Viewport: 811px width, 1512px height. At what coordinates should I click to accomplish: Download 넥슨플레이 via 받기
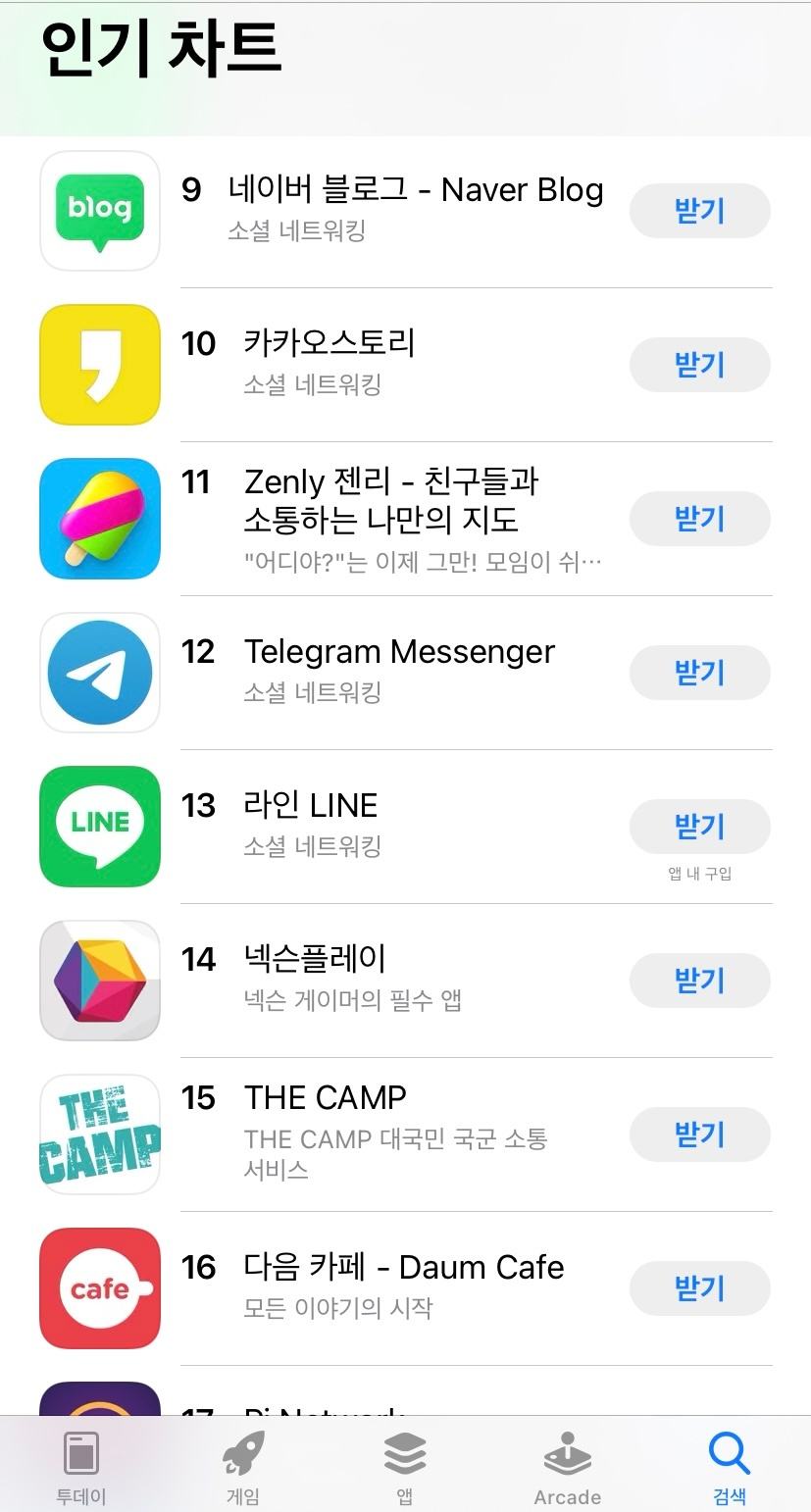pyautogui.click(x=699, y=981)
